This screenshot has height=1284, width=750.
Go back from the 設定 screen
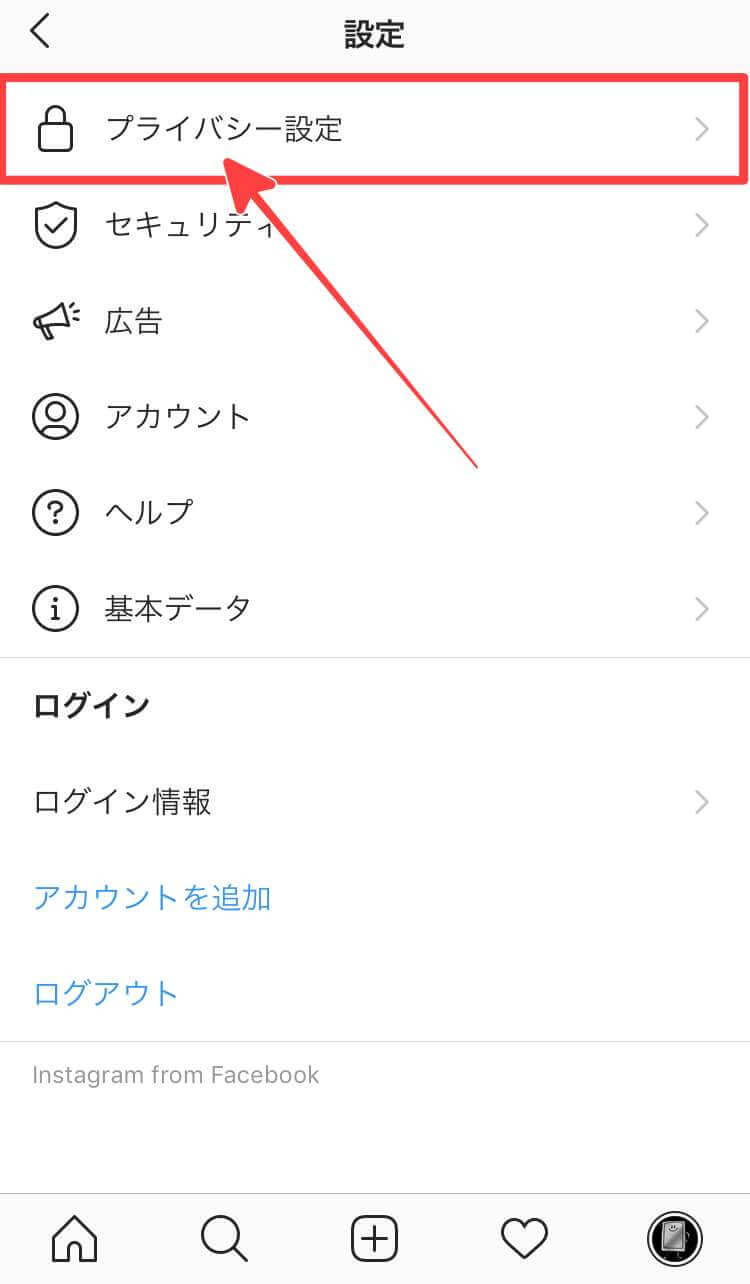(40, 32)
